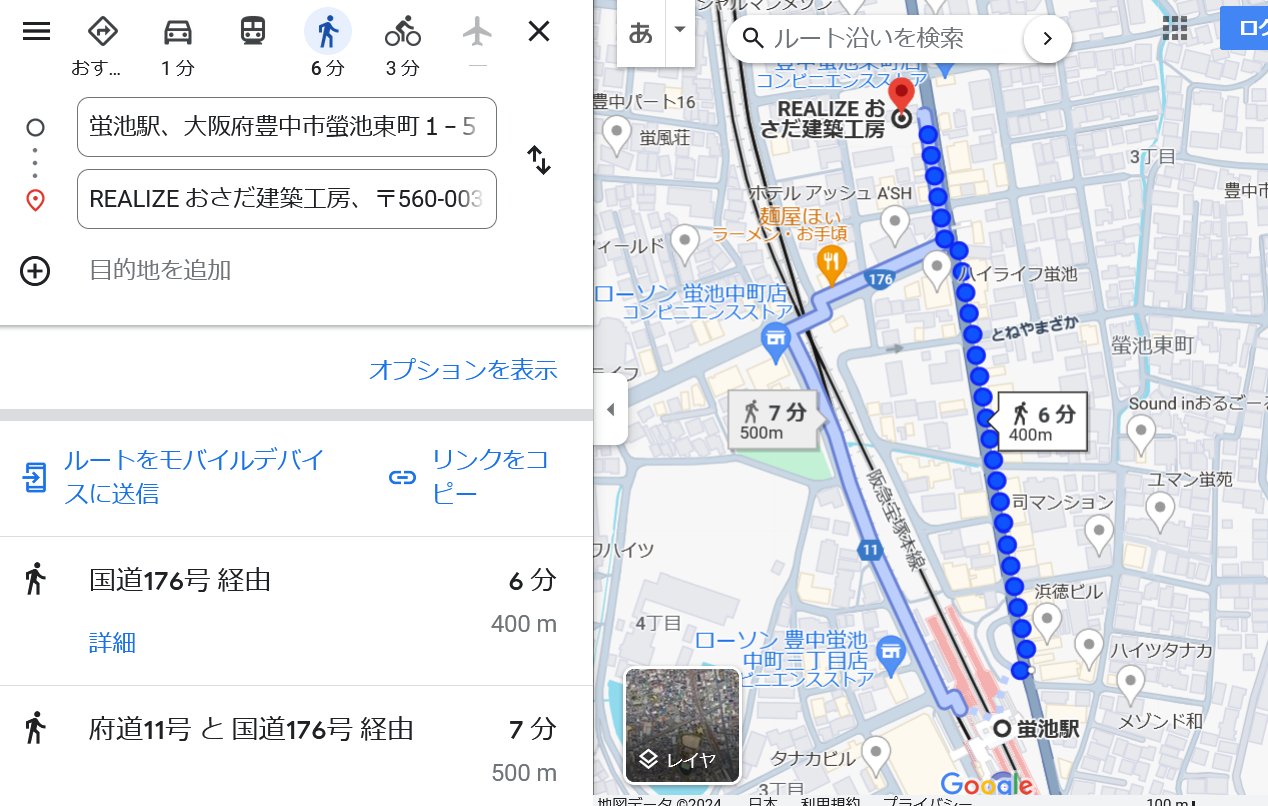
Task: Copy the route link (リンクをコピー)
Action: pyautogui.click(x=470, y=477)
